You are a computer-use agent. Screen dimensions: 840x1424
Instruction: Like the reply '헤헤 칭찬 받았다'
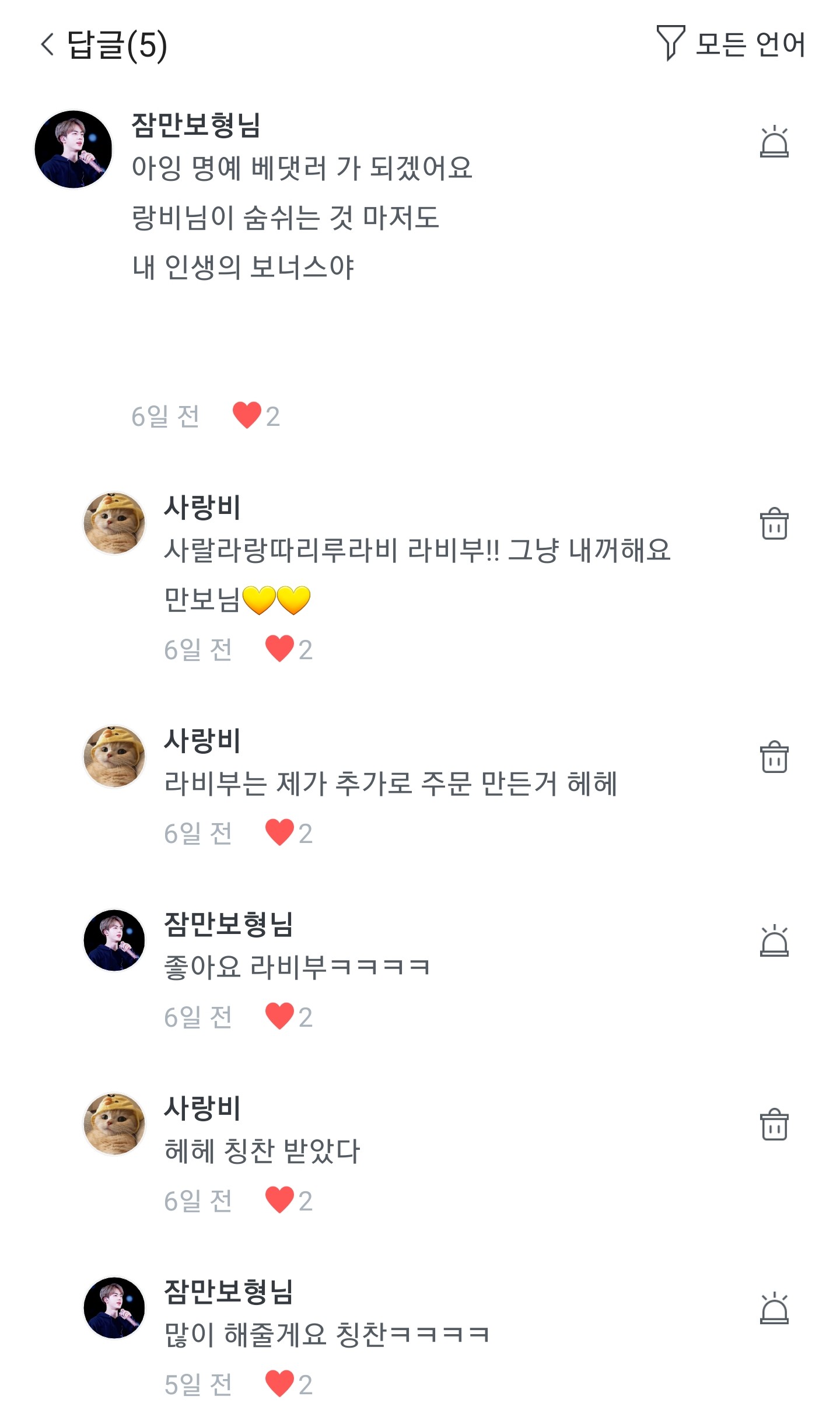click(279, 1201)
